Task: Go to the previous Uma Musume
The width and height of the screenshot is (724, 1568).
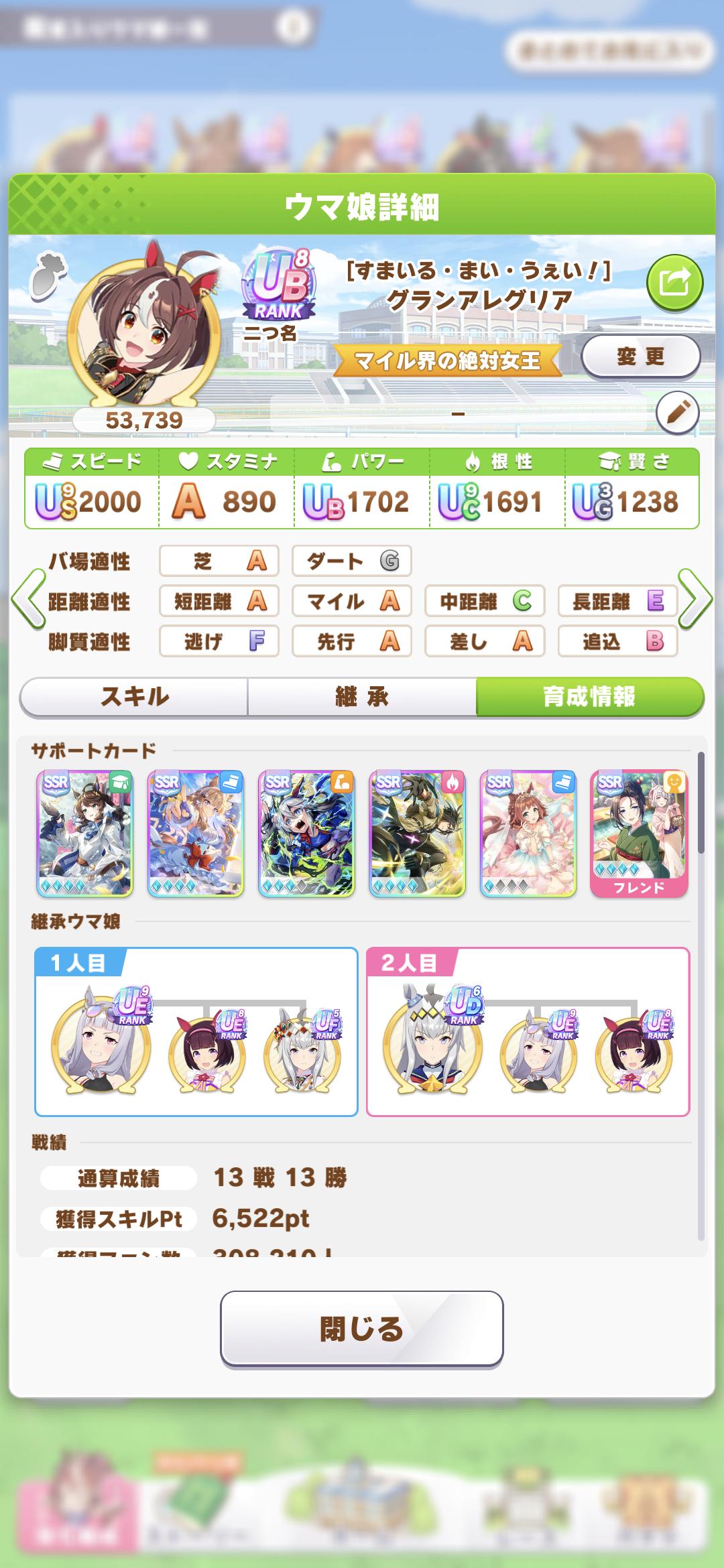Action: 28,600
